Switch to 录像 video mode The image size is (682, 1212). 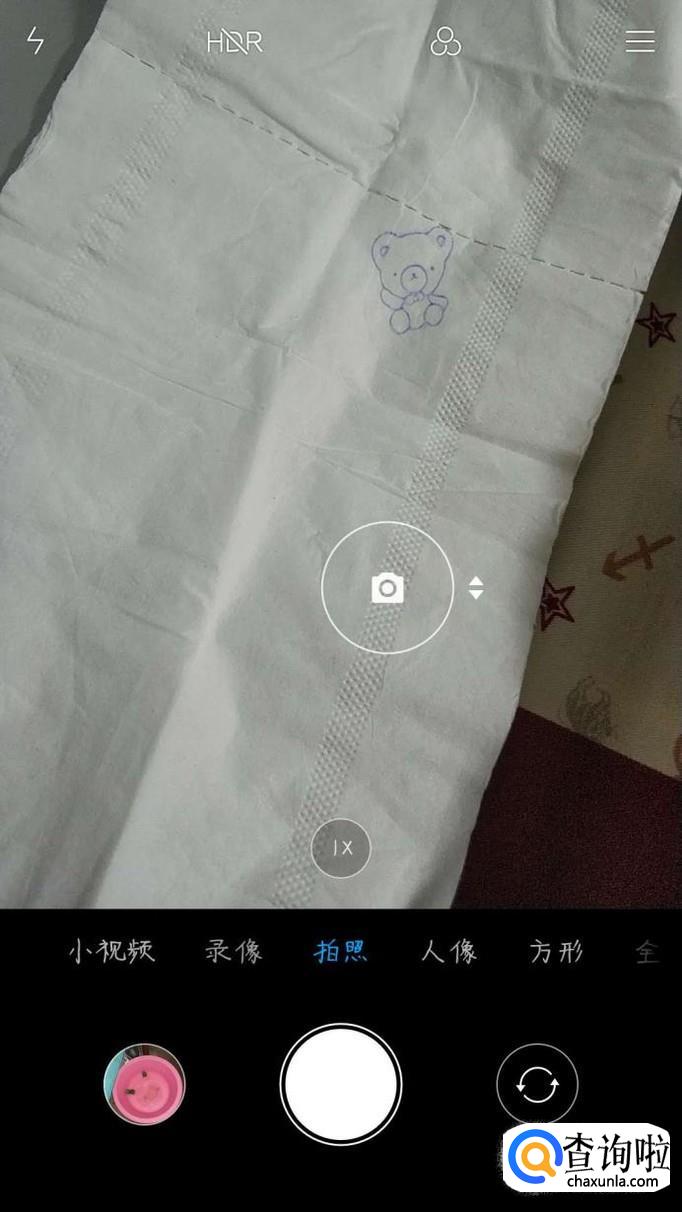pos(233,950)
